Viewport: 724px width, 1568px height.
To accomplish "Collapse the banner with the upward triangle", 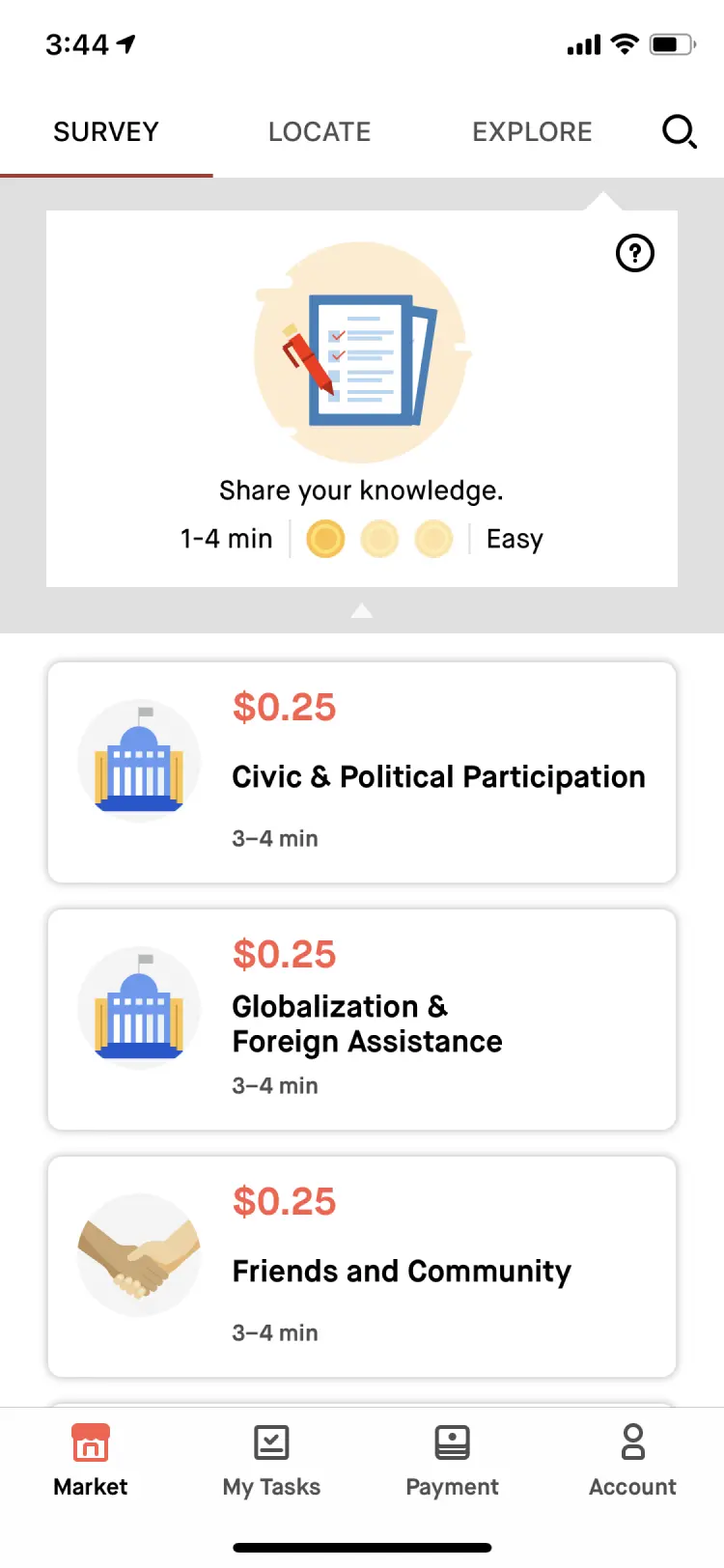I will (361, 610).
